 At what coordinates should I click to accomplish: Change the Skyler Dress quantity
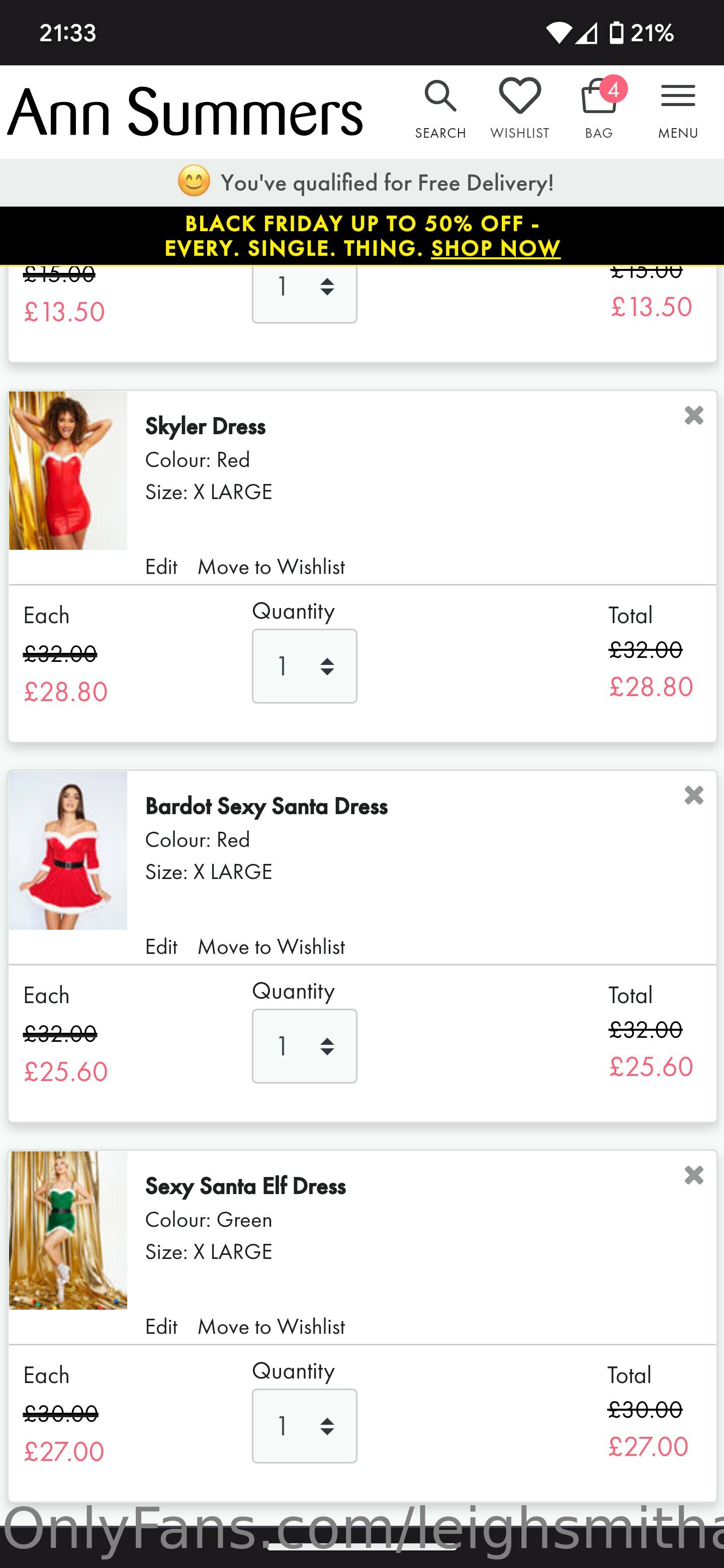click(x=305, y=666)
